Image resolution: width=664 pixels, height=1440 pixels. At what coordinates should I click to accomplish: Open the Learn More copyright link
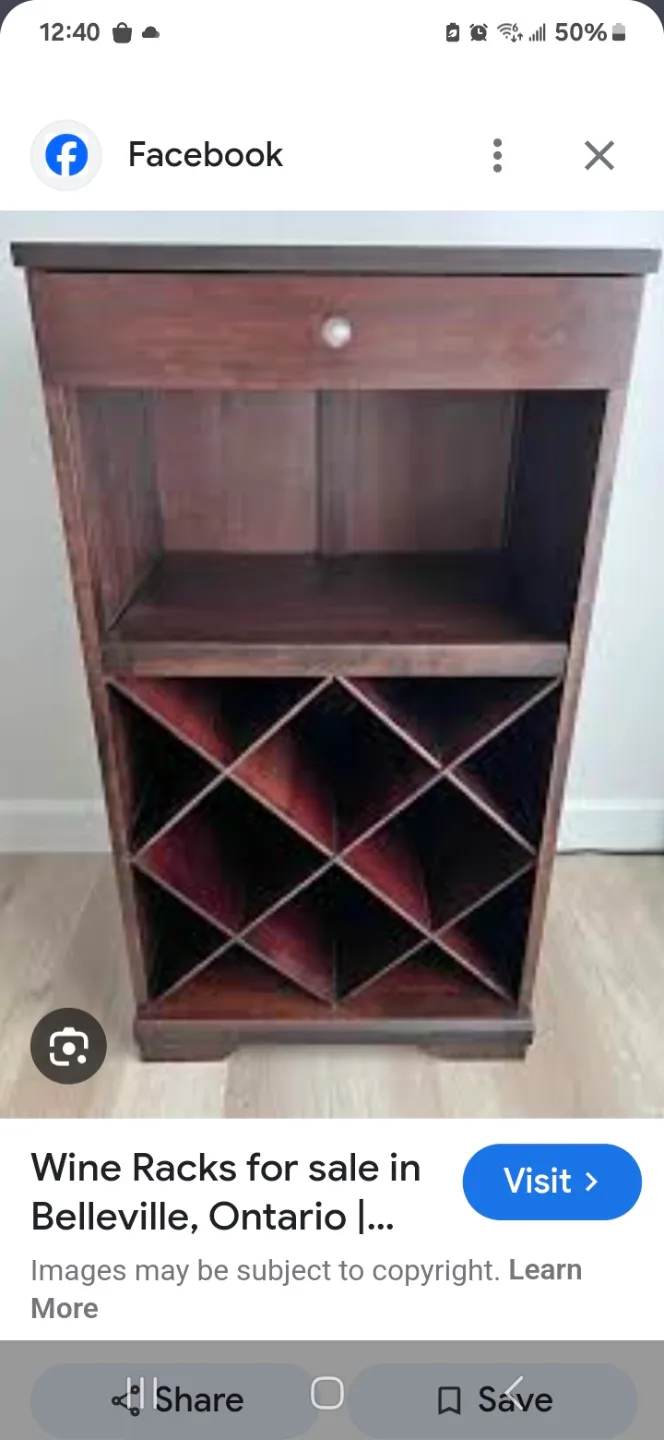click(x=544, y=1270)
